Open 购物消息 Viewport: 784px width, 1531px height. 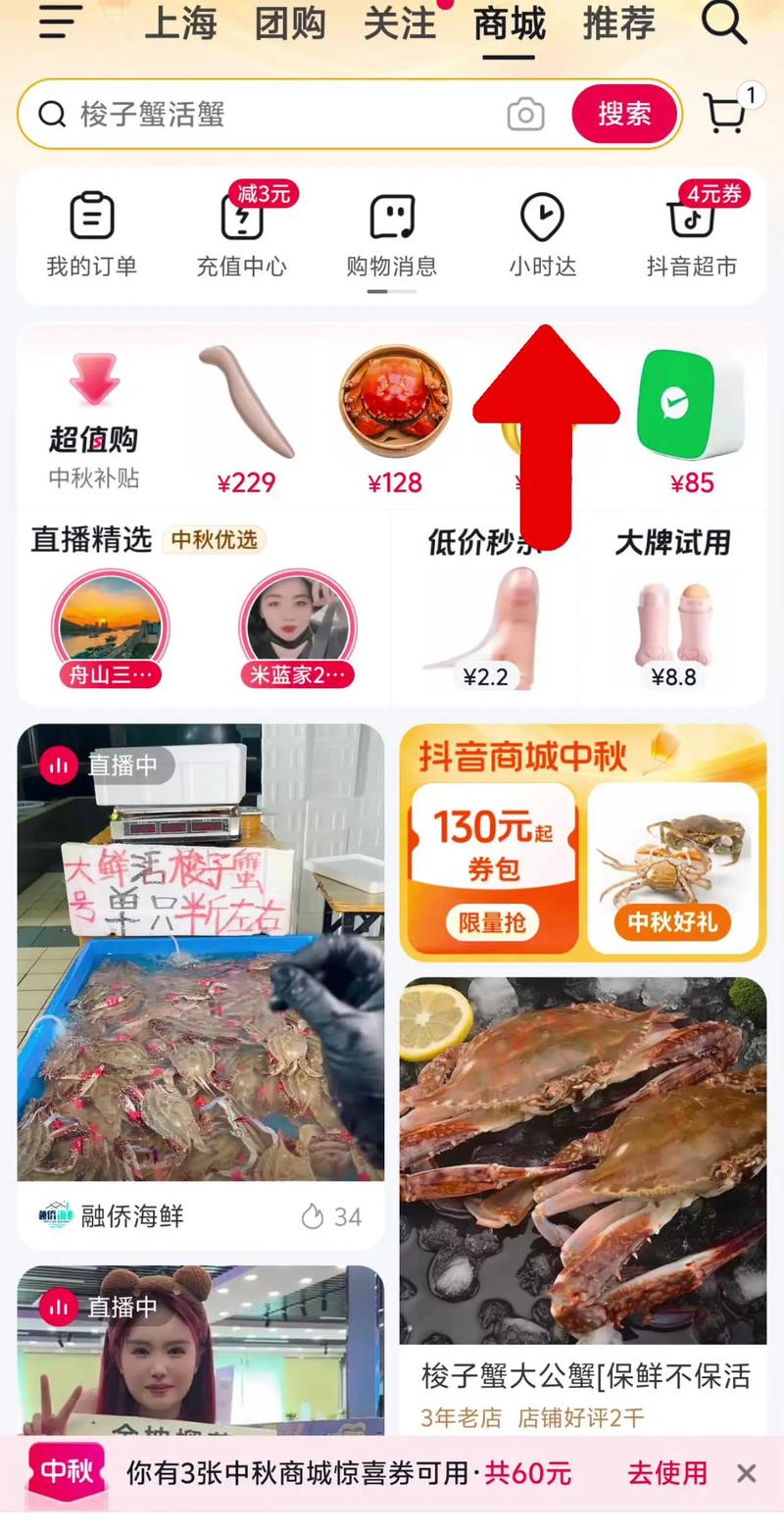(x=392, y=235)
